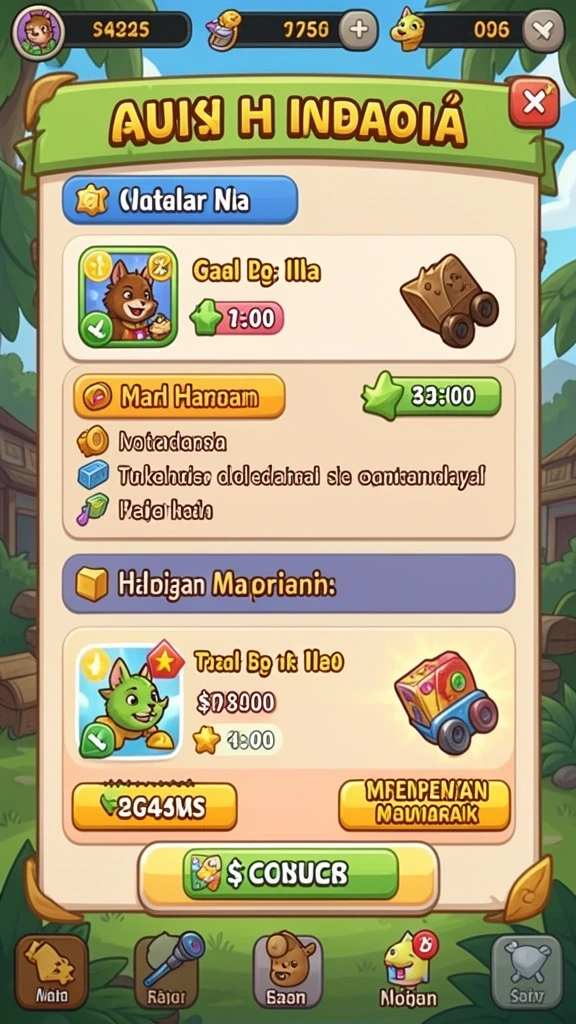Switch to the Saiv bottom tab
The height and width of the screenshot is (1024, 576).
pyautogui.click(x=526, y=972)
